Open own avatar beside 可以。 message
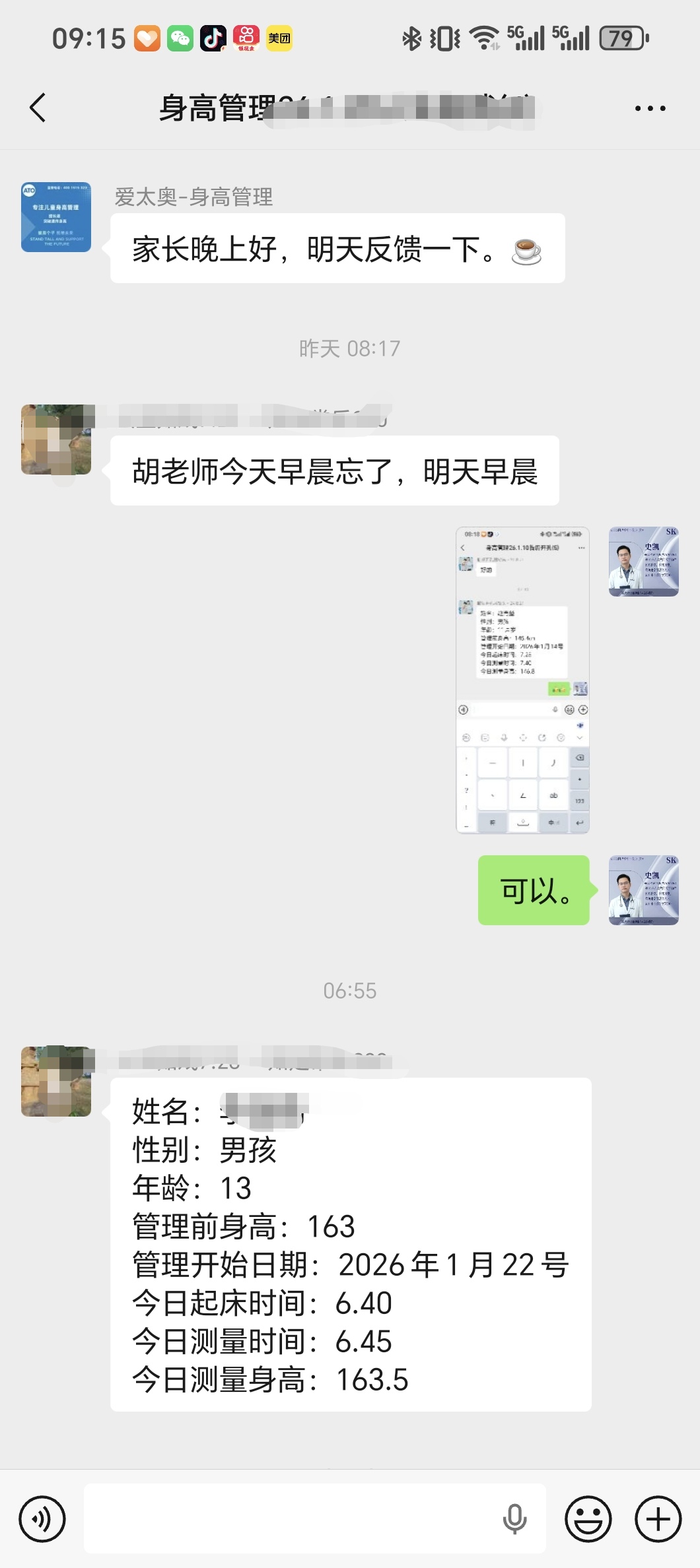The width and height of the screenshot is (700, 1568). [x=643, y=890]
